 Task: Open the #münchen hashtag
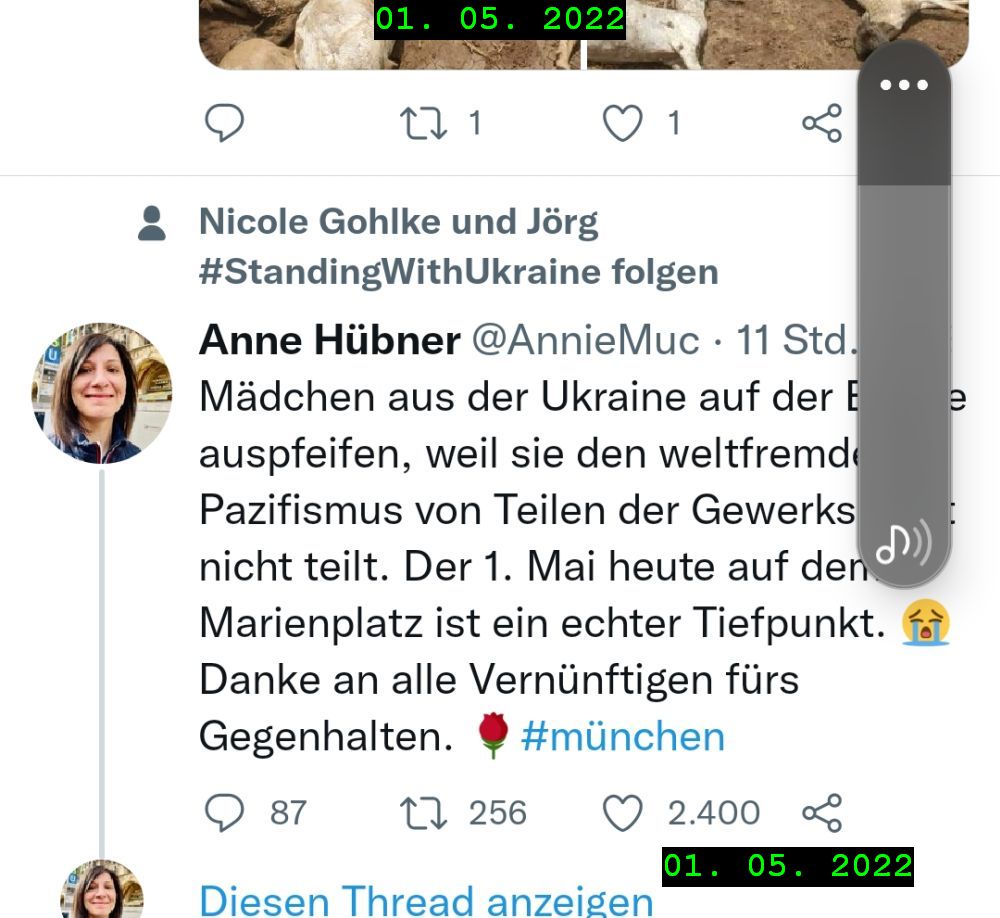(622, 737)
